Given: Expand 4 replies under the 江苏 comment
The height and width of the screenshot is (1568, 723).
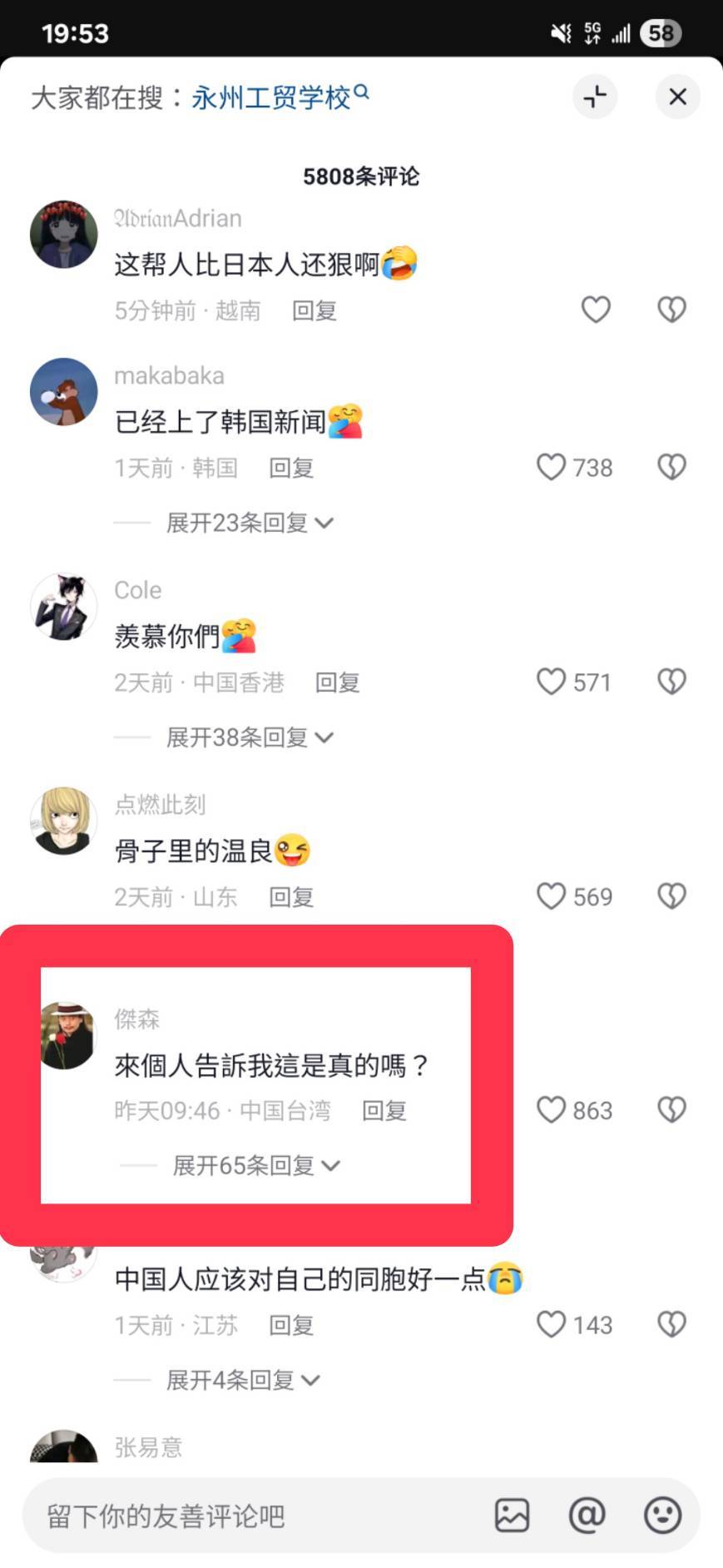Looking at the screenshot, I should [243, 1380].
